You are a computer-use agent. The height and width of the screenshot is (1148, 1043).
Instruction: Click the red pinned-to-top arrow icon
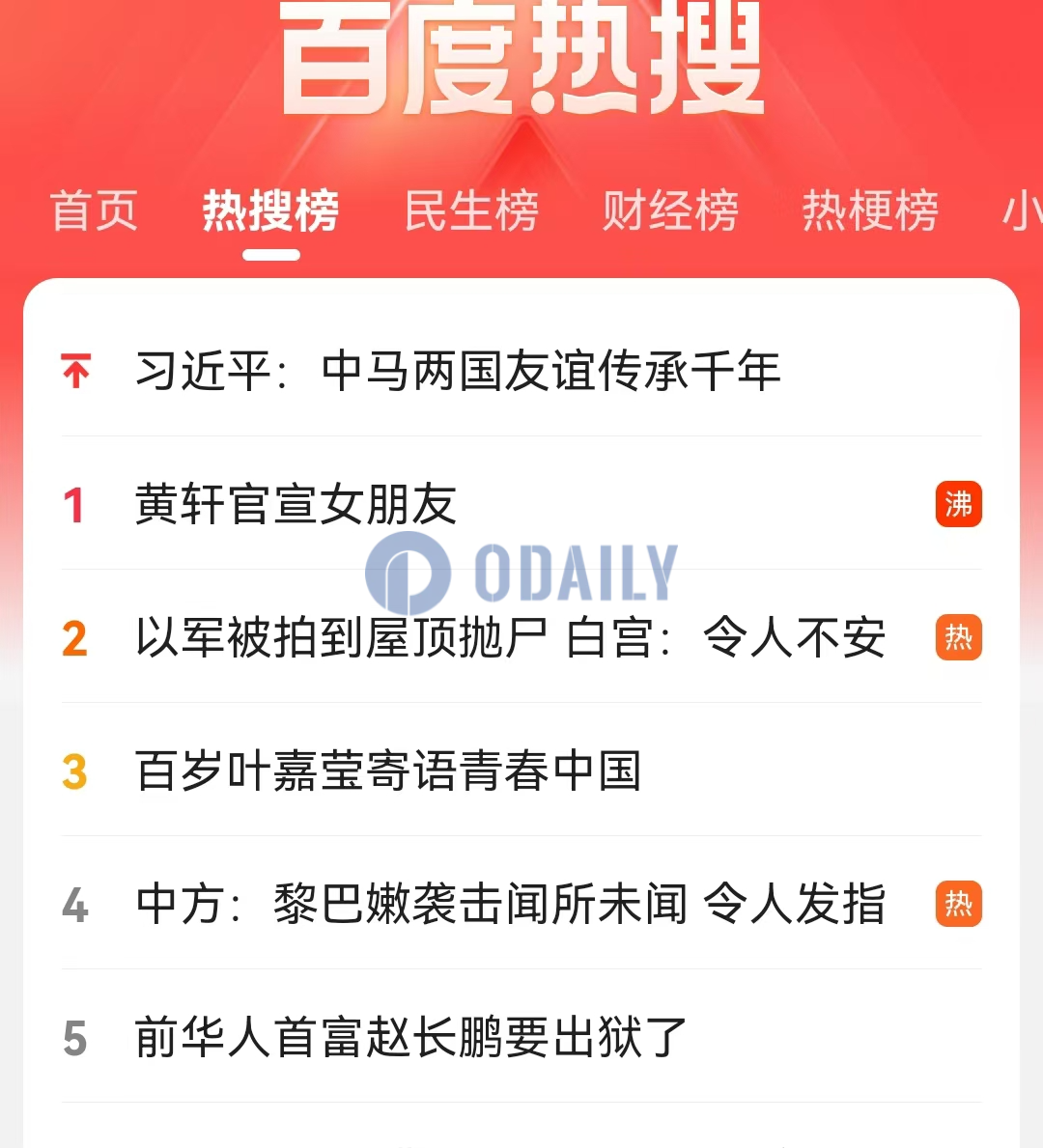point(76,370)
